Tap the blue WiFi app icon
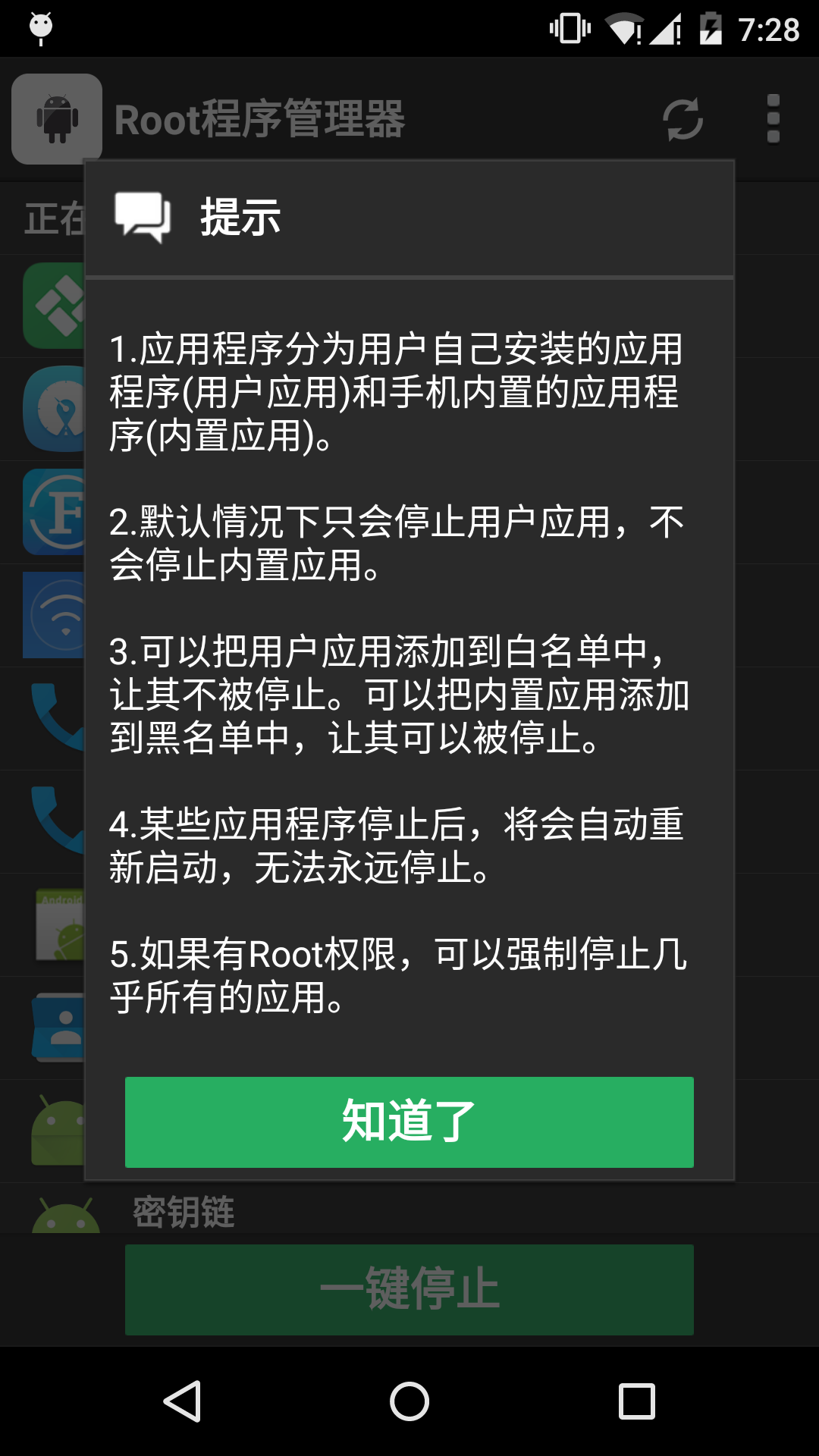Image resolution: width=819 pixels, height=1456 pixels. point(53,616)
